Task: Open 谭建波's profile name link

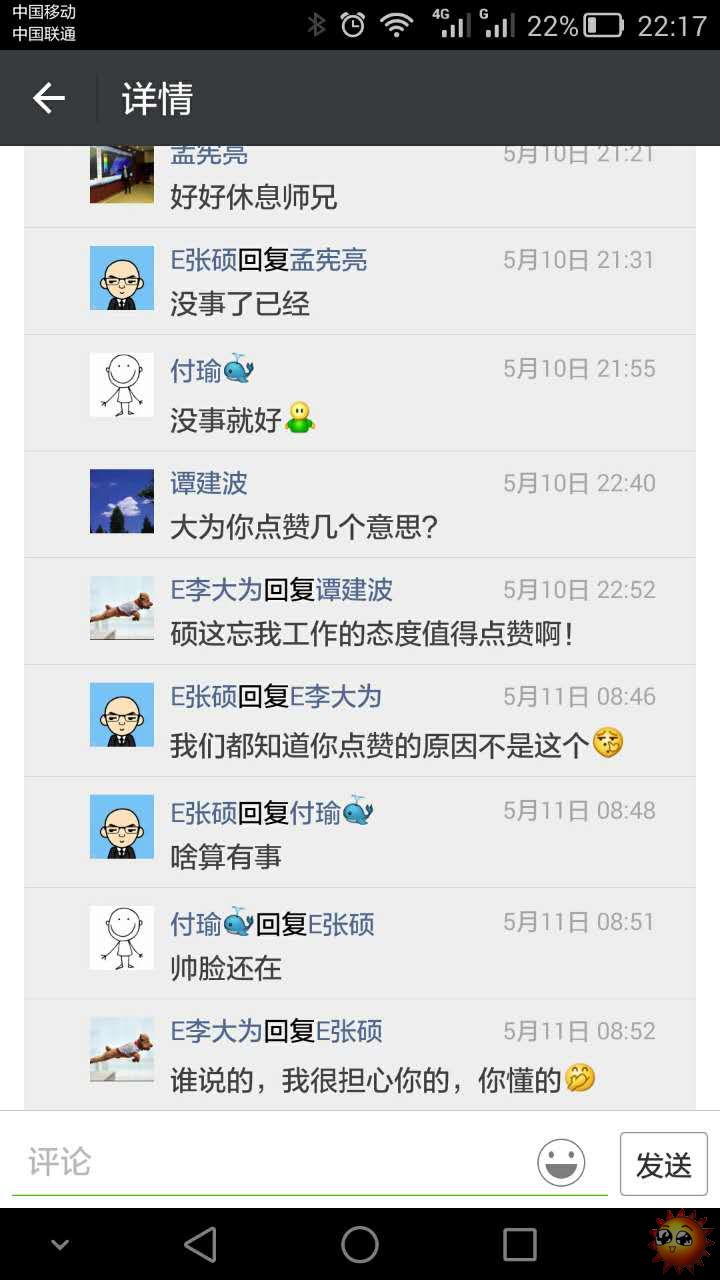Action: [208, 483]
